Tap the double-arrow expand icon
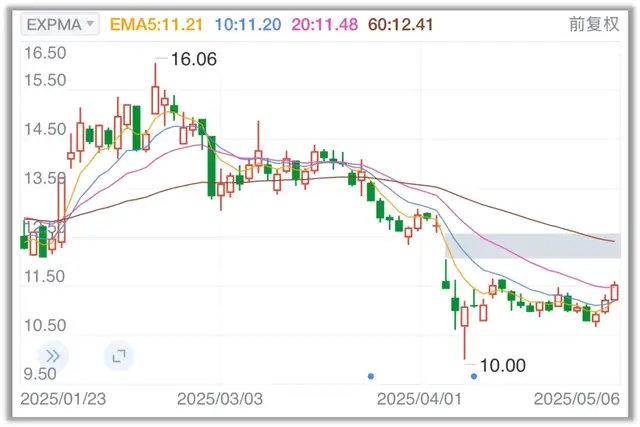This screenshot has height=427, width=640. [x=53, y=355]
